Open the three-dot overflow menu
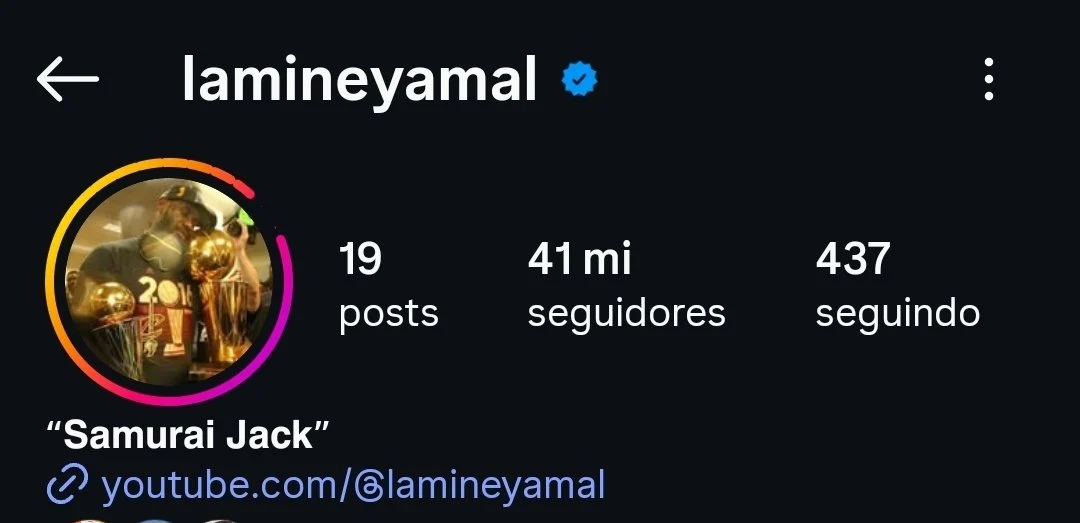 pyautogui.click(x=988, y=79)
